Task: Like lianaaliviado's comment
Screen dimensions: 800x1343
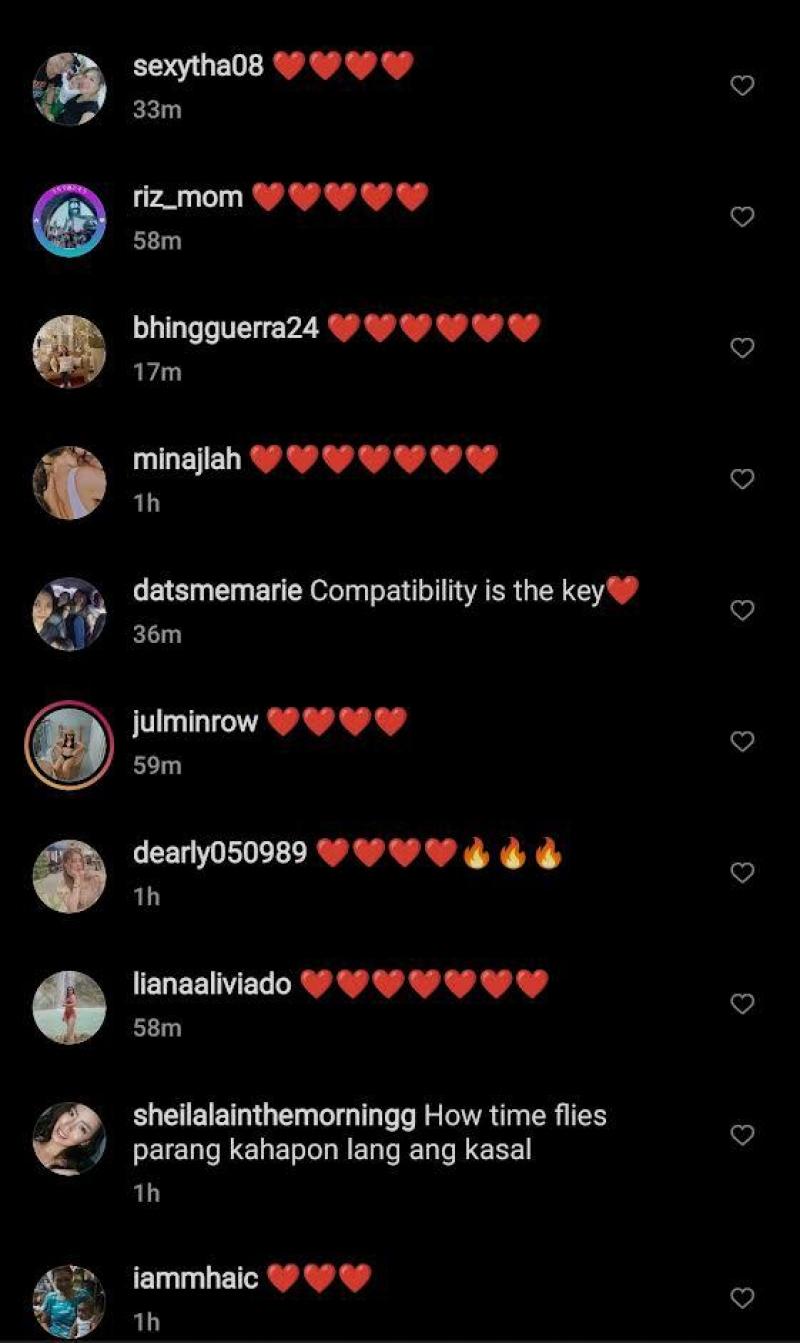Action: click(742, 1003)
